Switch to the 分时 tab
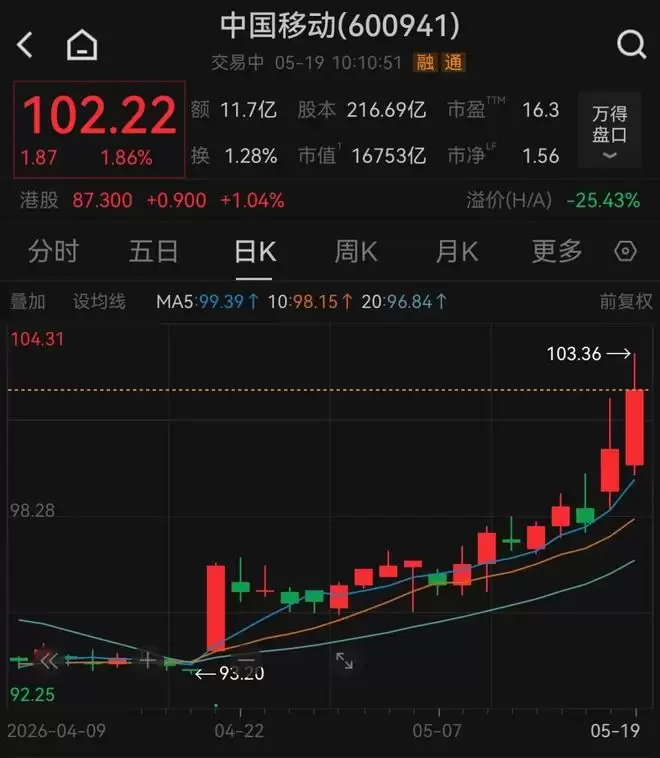The width and height of the screenshot is (660, 758). (x=53, y=251)
